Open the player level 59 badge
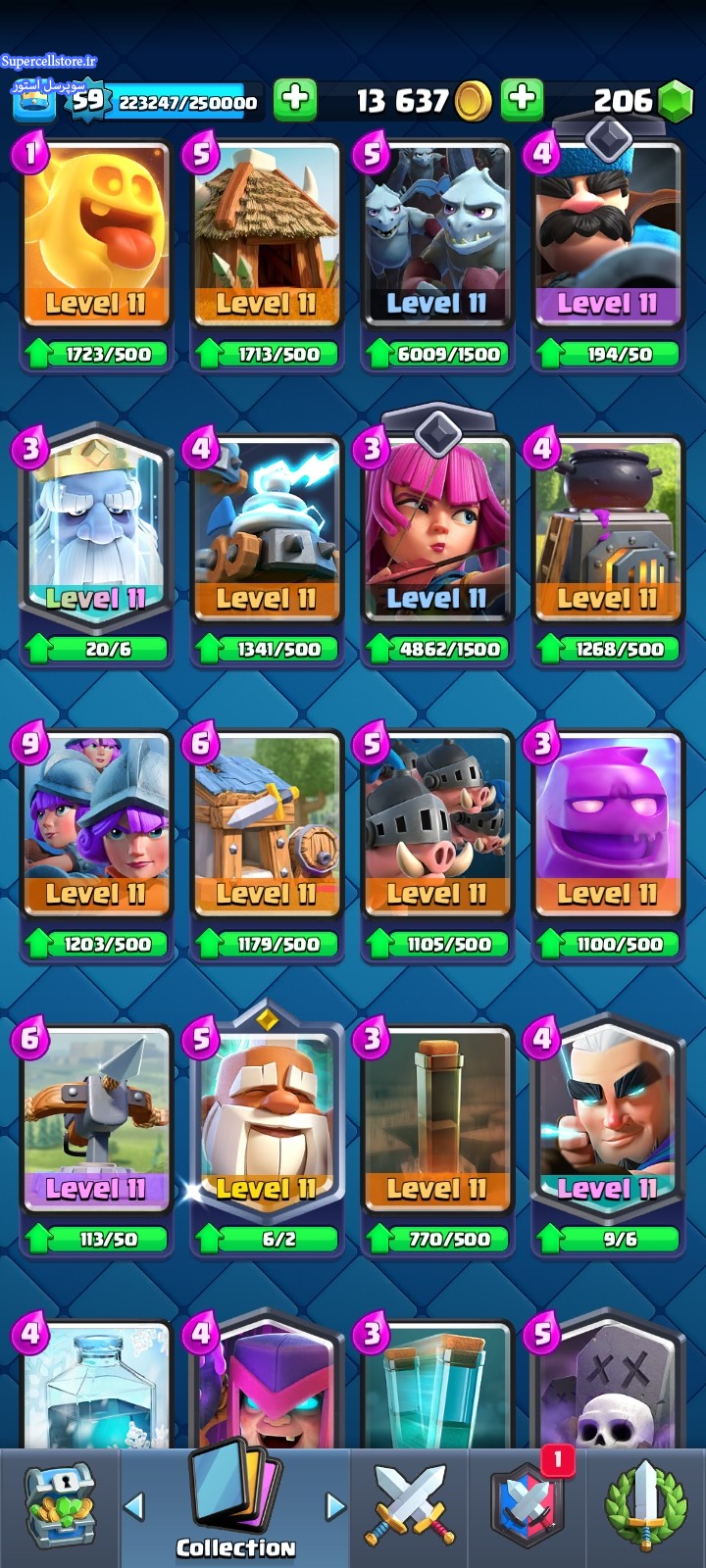The image size is (706, 1568). [x=86, y=100]
